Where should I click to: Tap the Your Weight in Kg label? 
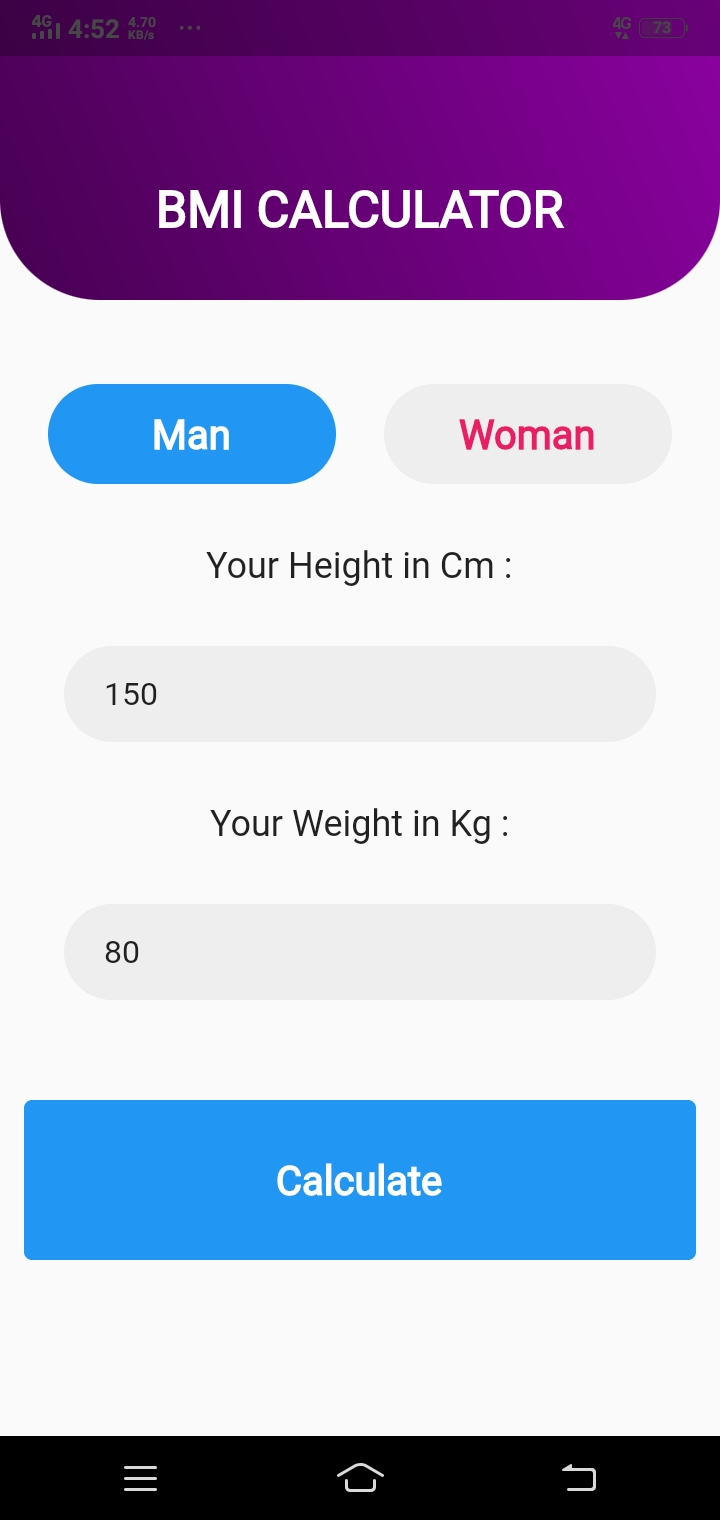tap(359, 822)
